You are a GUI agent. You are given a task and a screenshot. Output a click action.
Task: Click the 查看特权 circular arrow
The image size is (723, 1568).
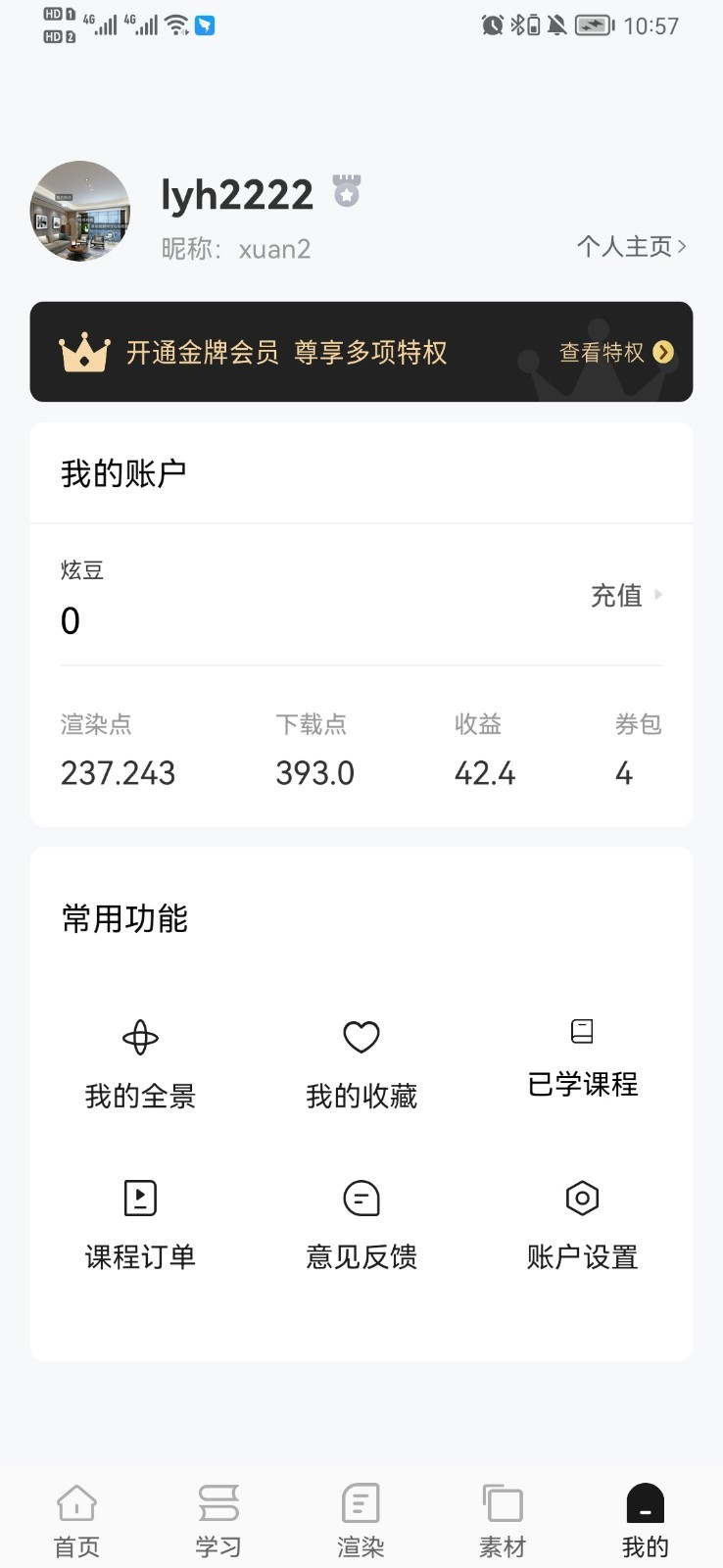[x=664, y=353]
